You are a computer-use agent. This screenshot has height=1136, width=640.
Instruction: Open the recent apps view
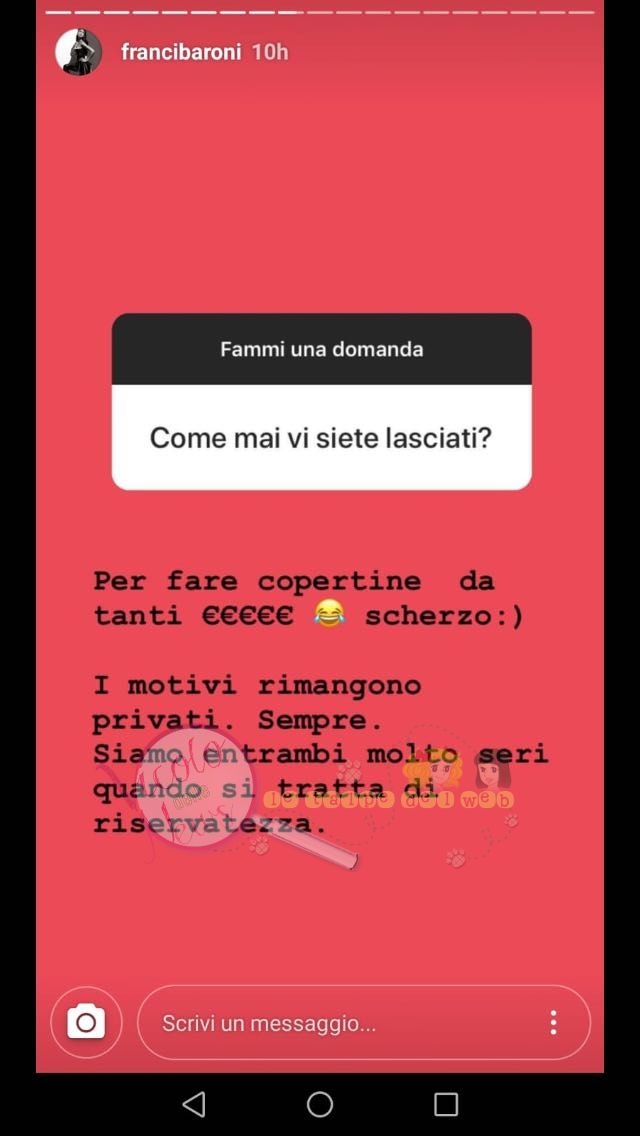pos(446,1104)
